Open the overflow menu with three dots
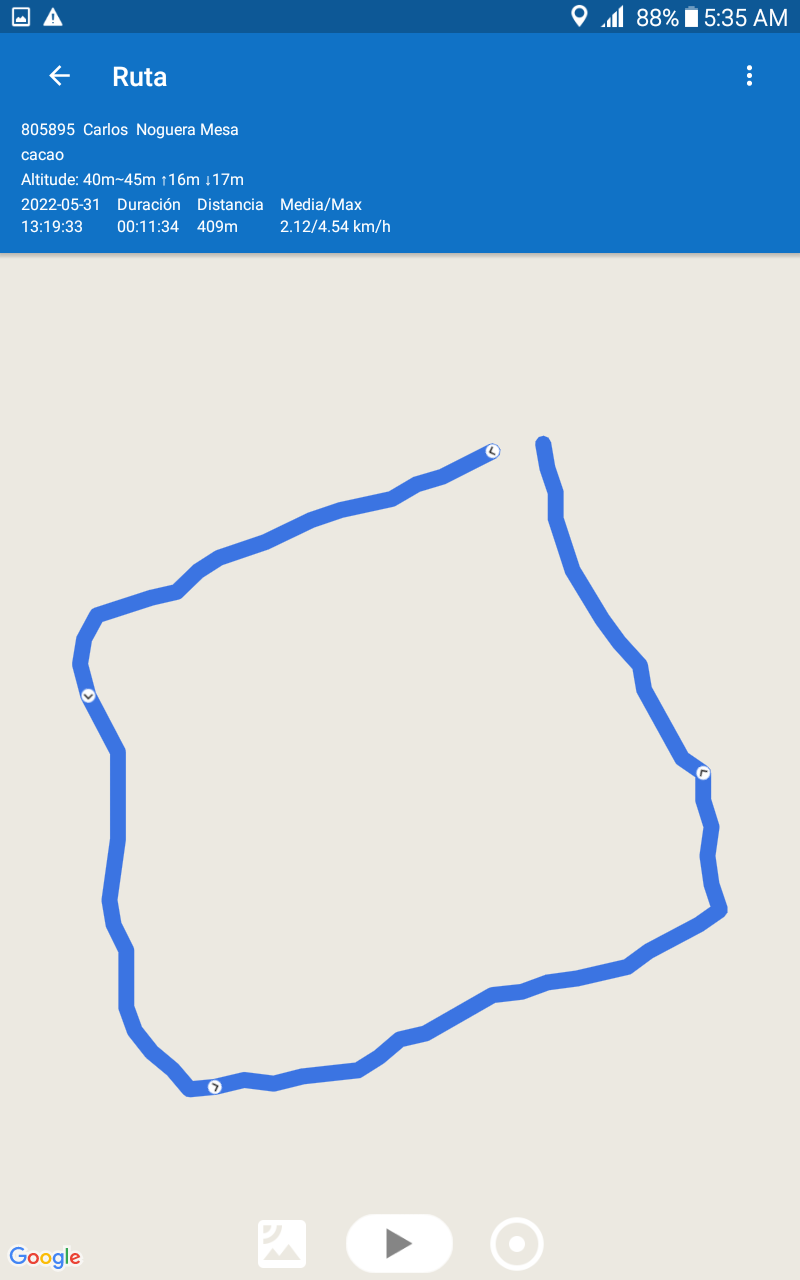 tap(749, 76)
